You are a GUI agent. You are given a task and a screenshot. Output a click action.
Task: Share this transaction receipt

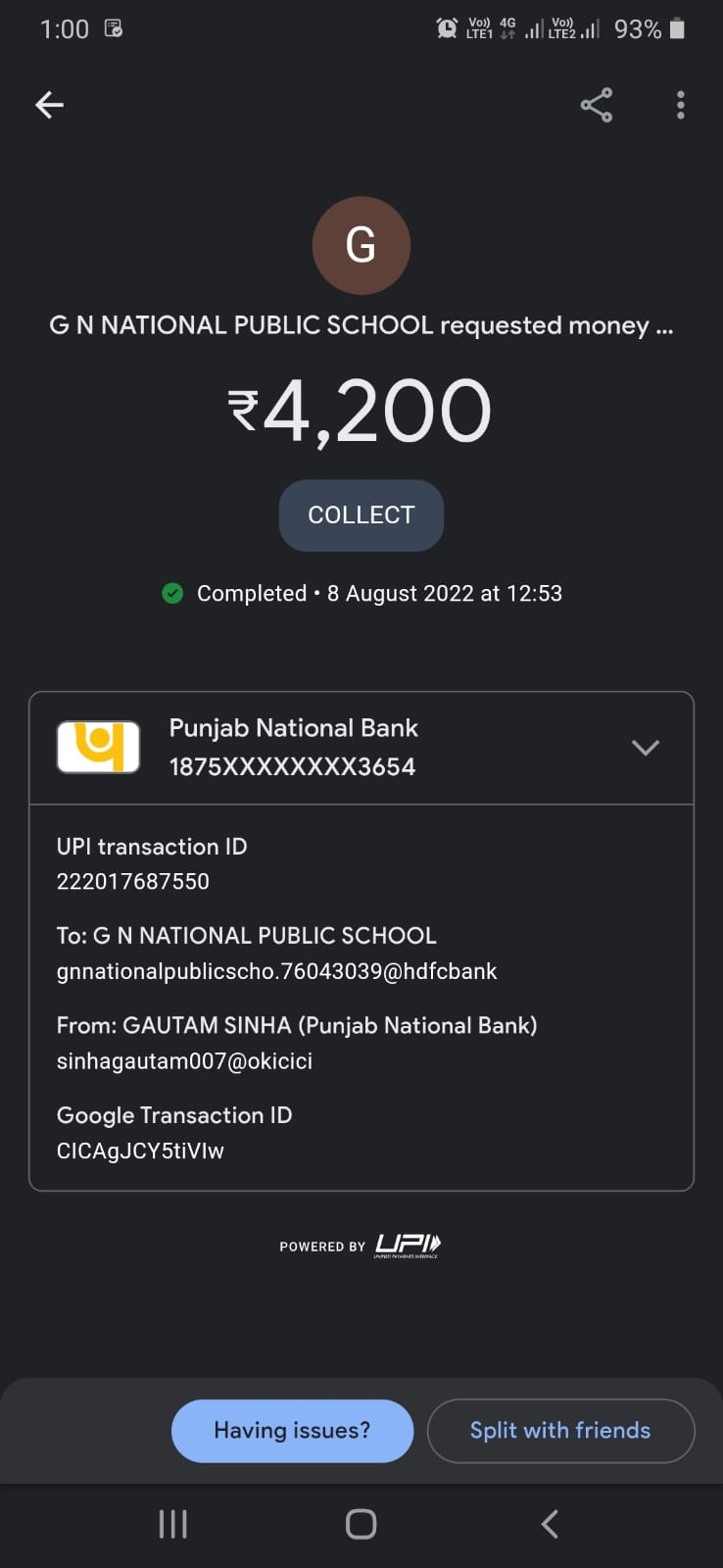click(596, 105)
